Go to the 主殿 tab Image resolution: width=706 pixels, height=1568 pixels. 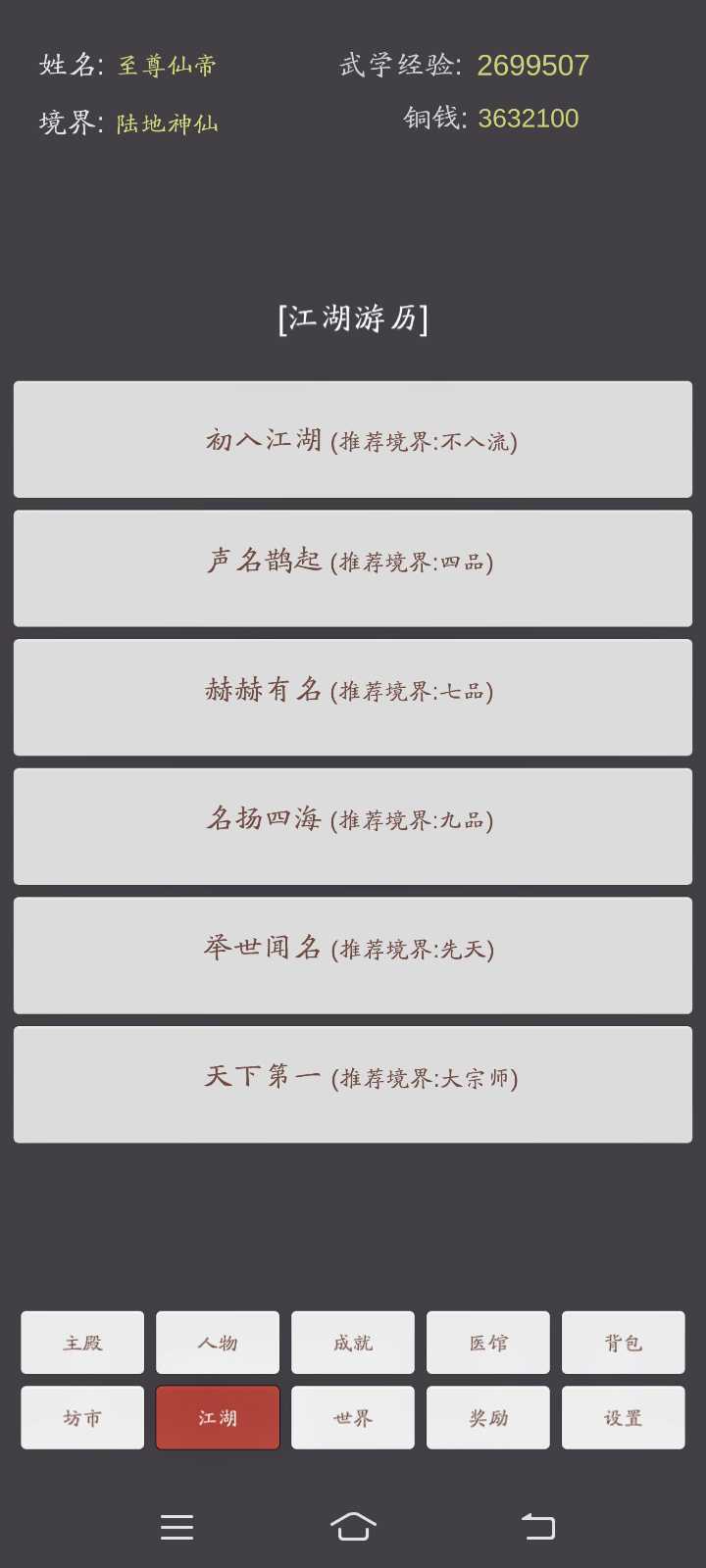(x=82, y=1343)
